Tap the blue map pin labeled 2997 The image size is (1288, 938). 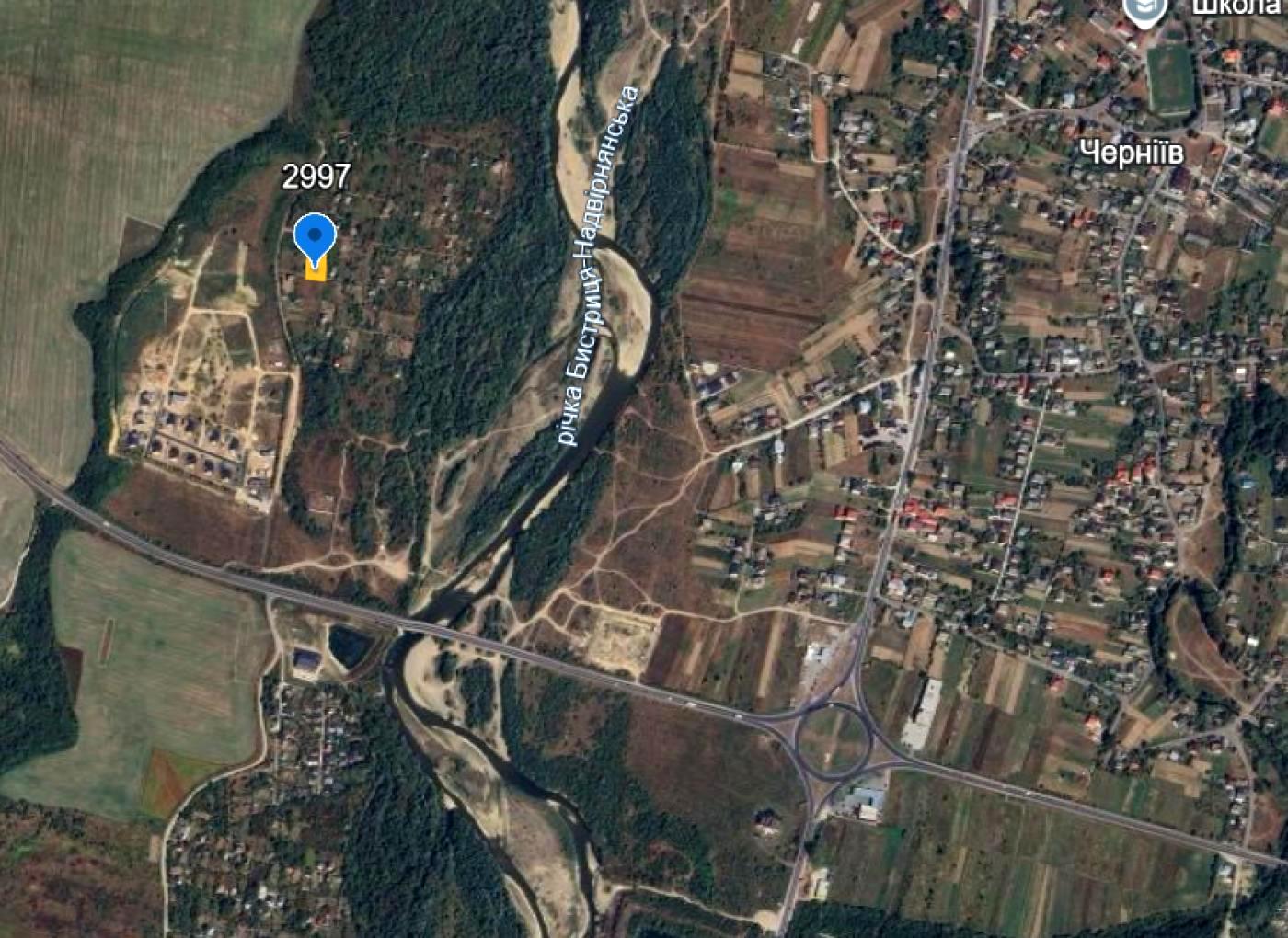(315, 237)
